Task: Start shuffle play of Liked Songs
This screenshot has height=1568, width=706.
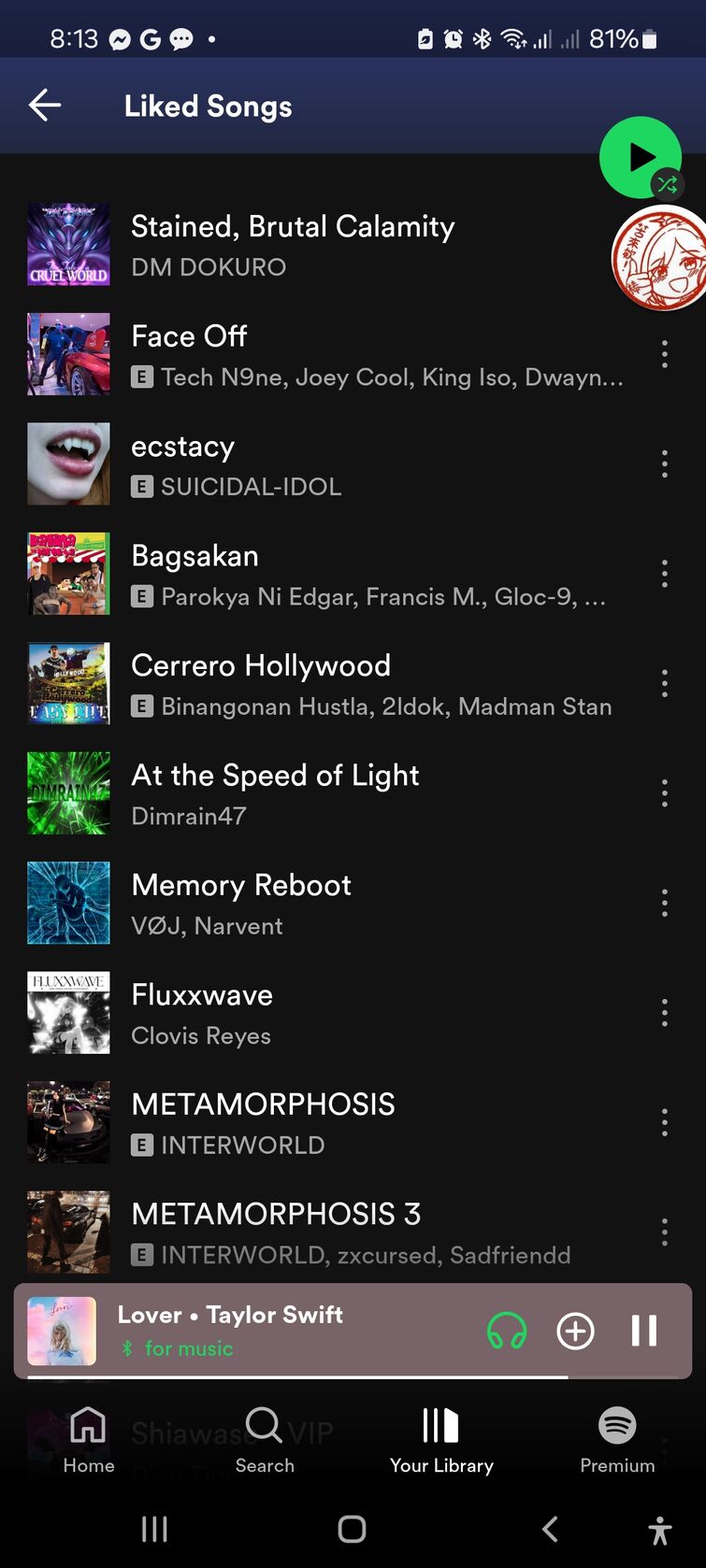Action: (x=641, y=157)
